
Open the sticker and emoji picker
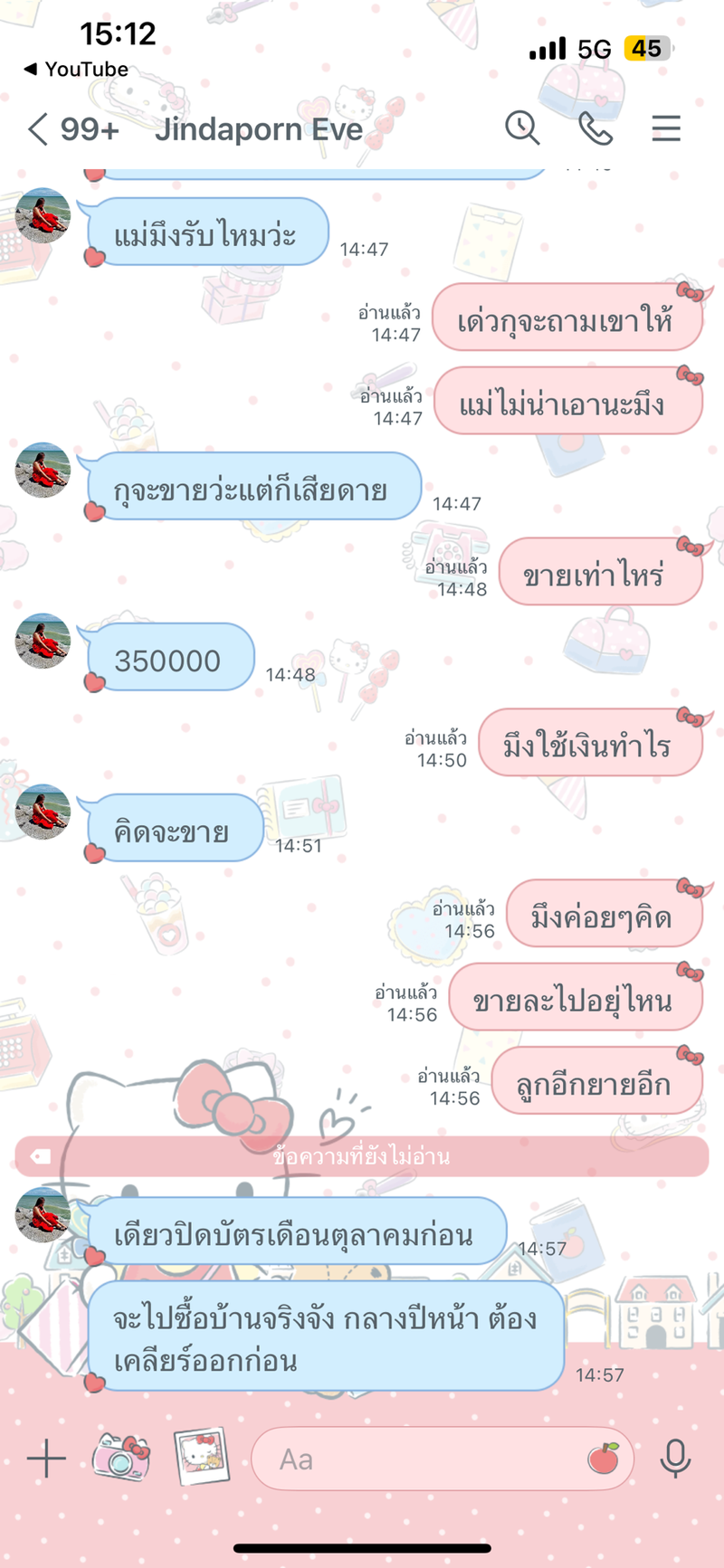pyautogui.click(x=604, y=1458)
